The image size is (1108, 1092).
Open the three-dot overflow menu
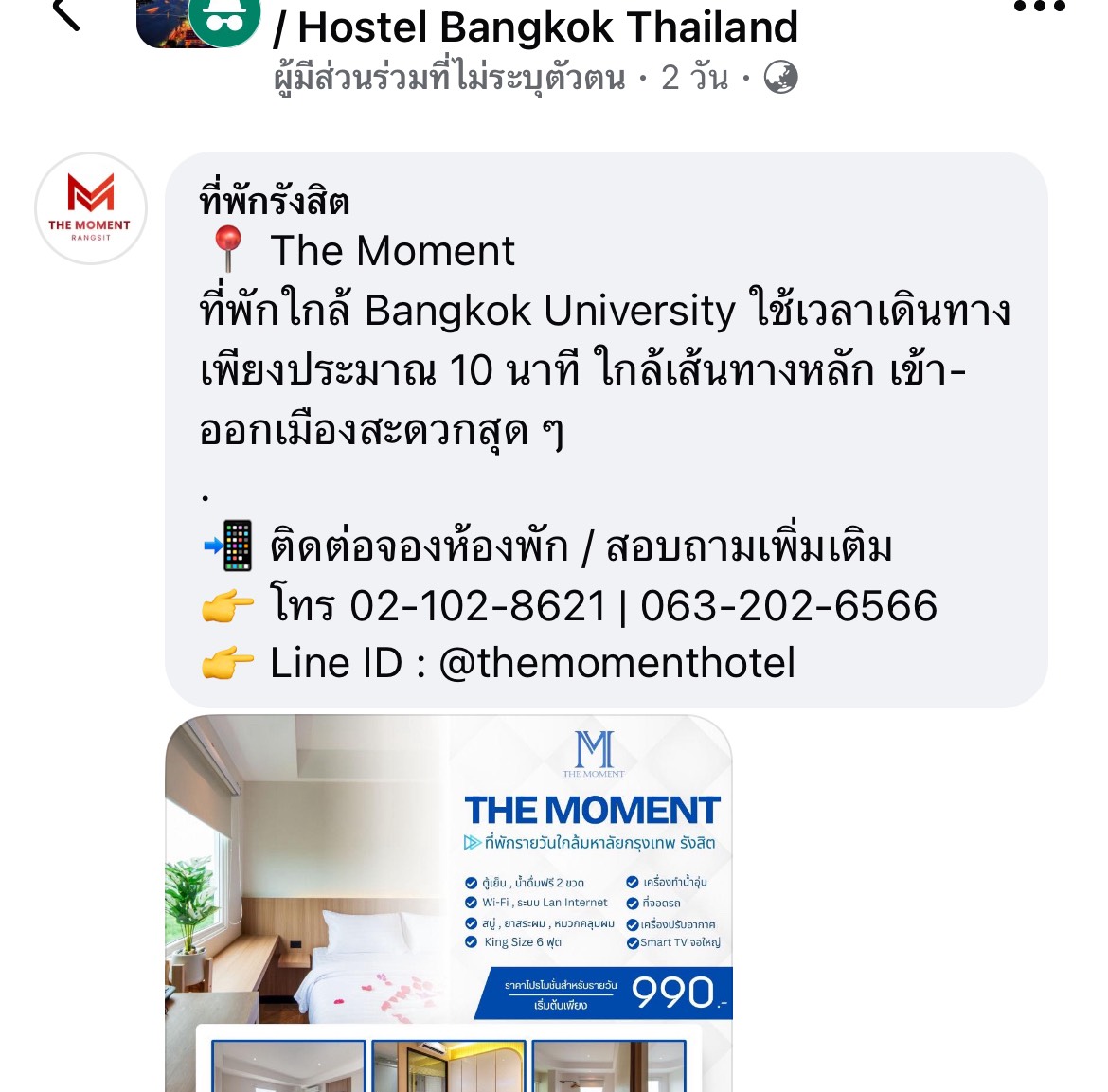coord(1040,8)
